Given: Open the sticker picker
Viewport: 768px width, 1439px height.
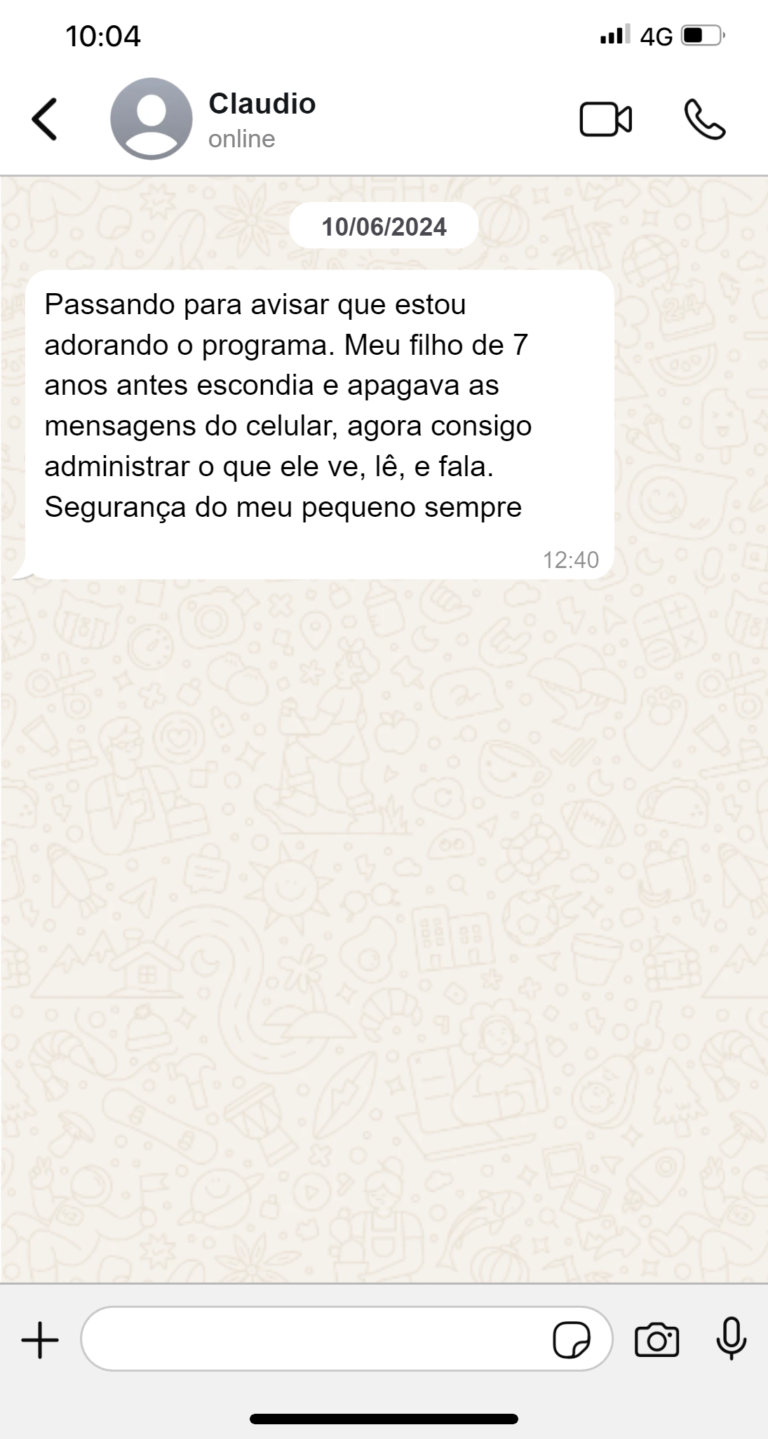Looking at the screenshot, I should click(571, 1339).
